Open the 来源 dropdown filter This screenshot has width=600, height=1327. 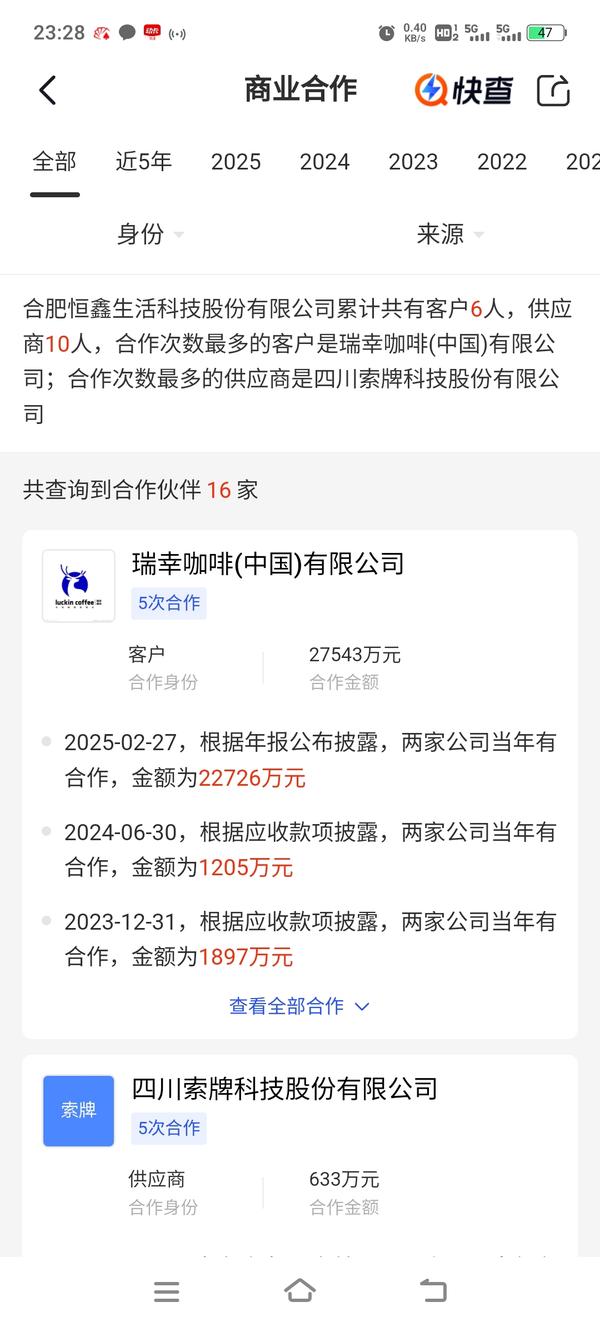pos(450,234)
